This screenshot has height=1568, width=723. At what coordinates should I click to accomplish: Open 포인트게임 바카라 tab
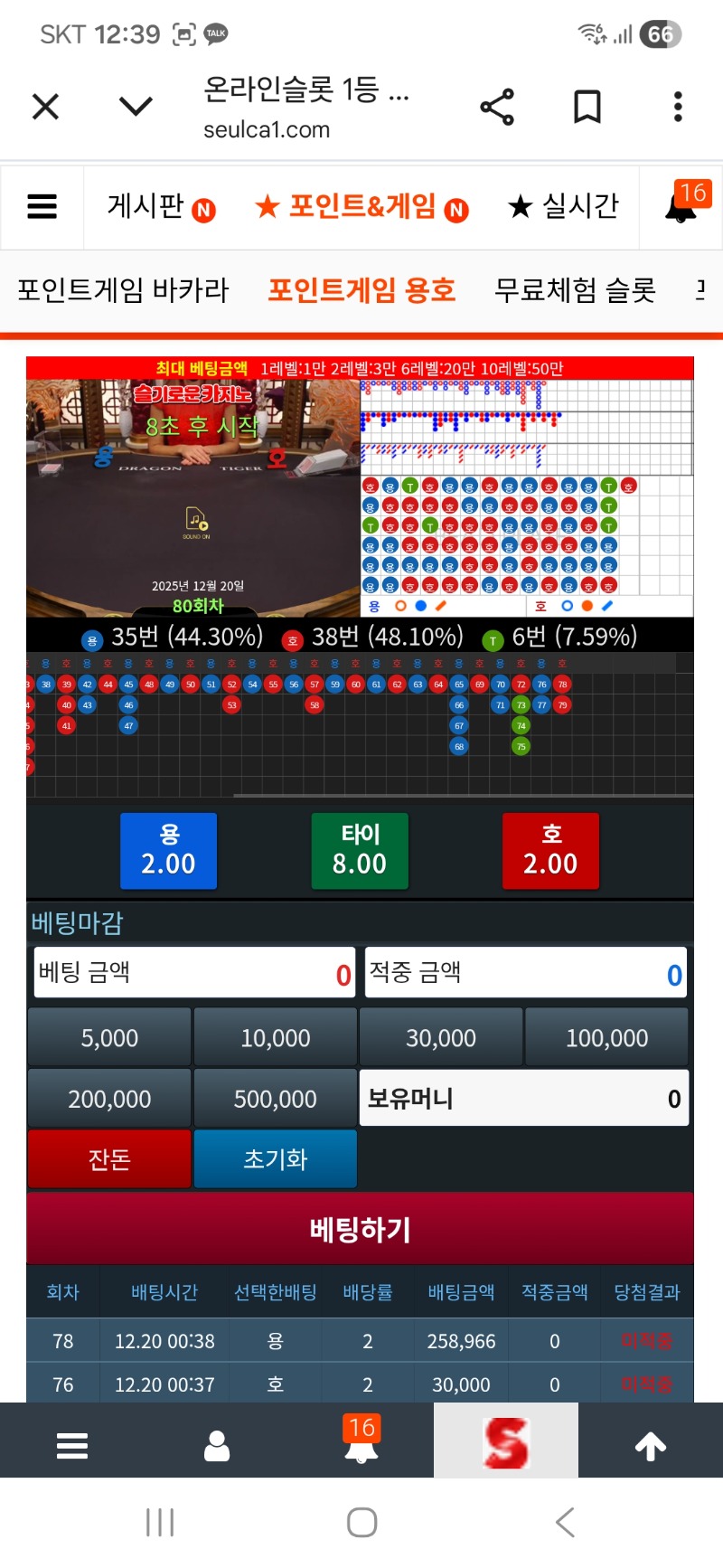123,290
